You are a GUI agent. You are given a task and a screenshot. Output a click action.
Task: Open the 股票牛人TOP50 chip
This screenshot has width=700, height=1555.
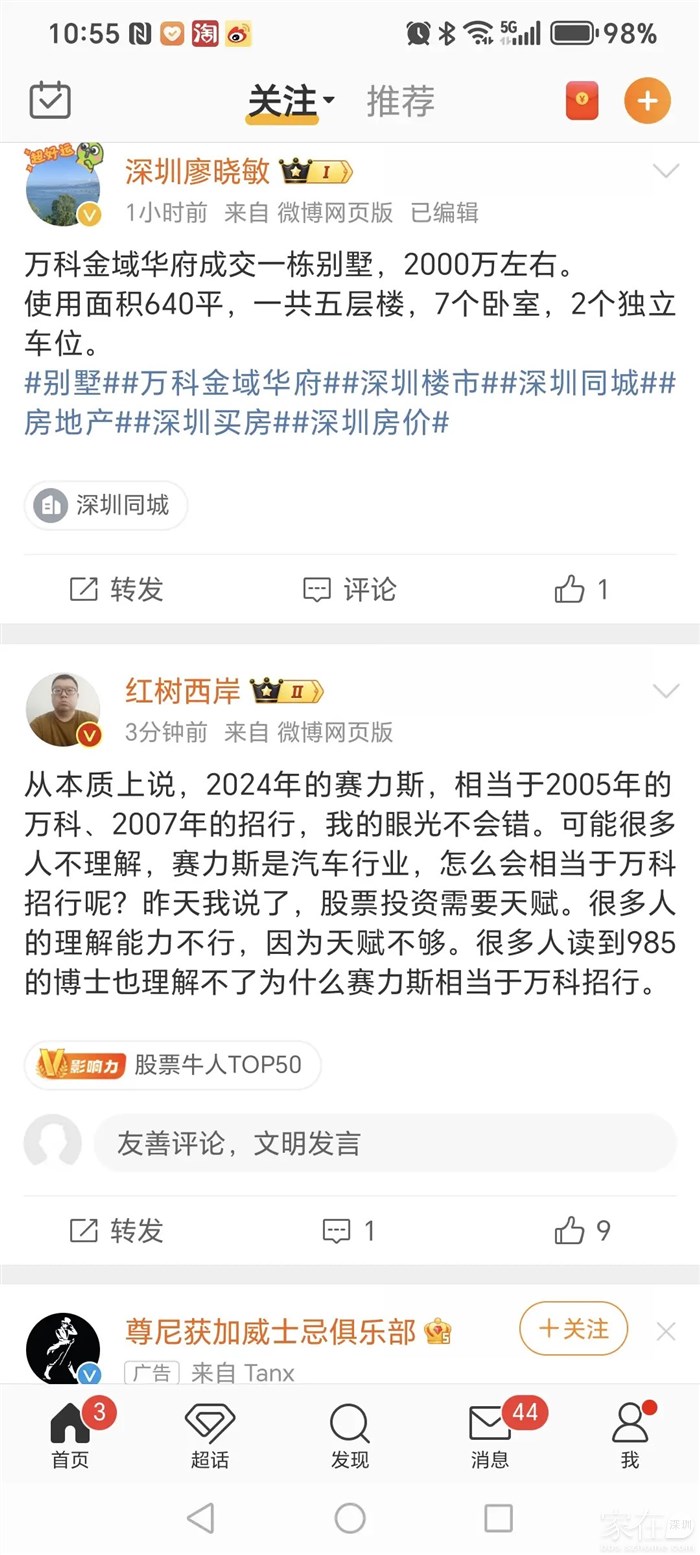(x=172, y=1065)
